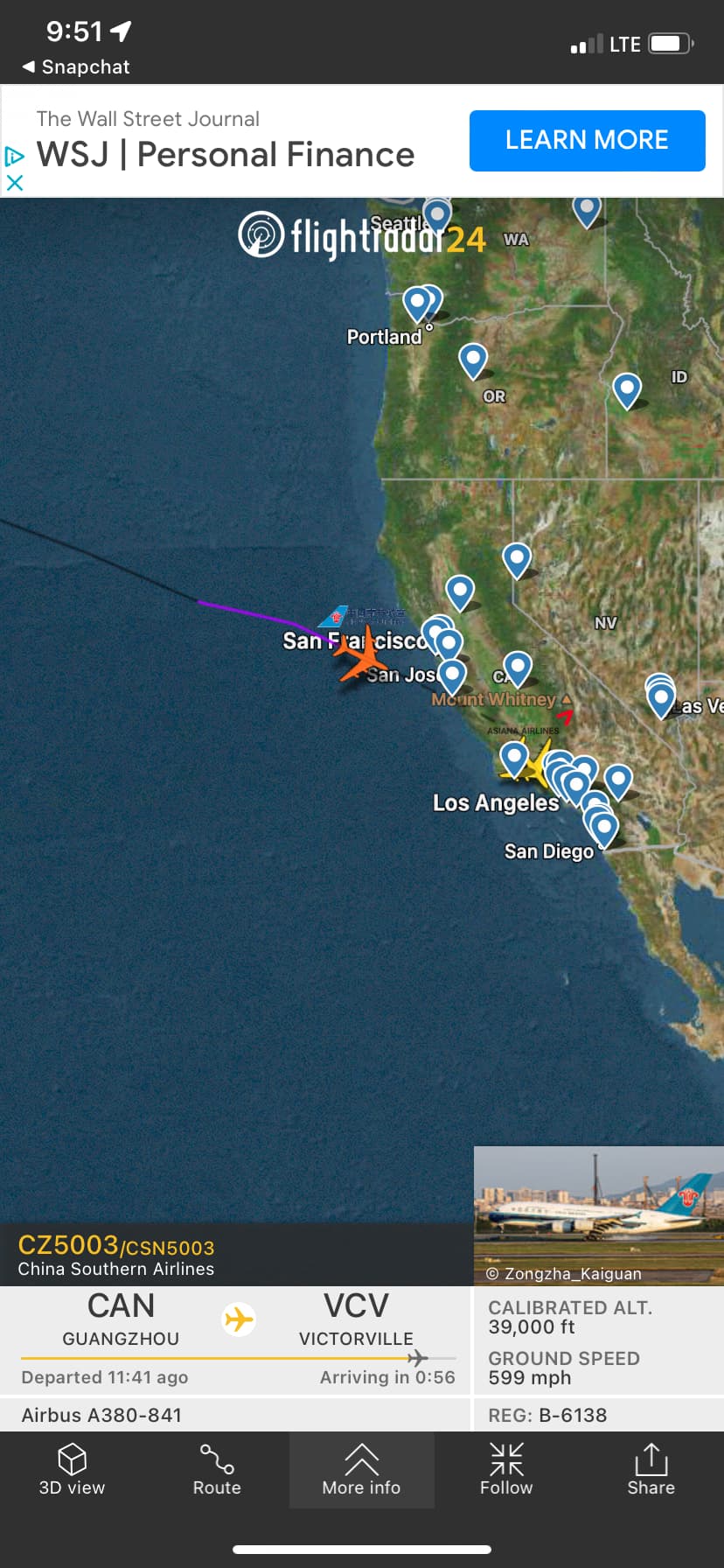Open the airport pin in central Oregon
Viewport: 724px width, 1568px height.
click(473, 358)
